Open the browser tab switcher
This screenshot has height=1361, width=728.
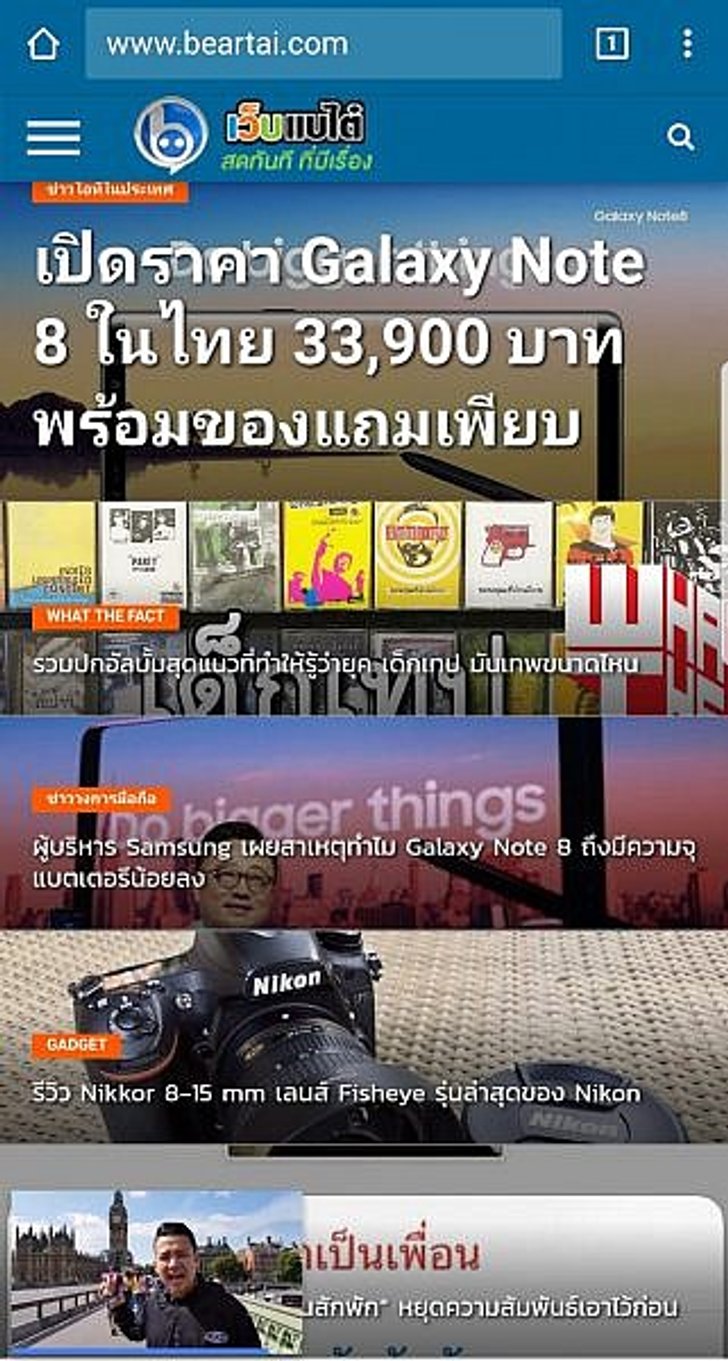tap(612, 44)
